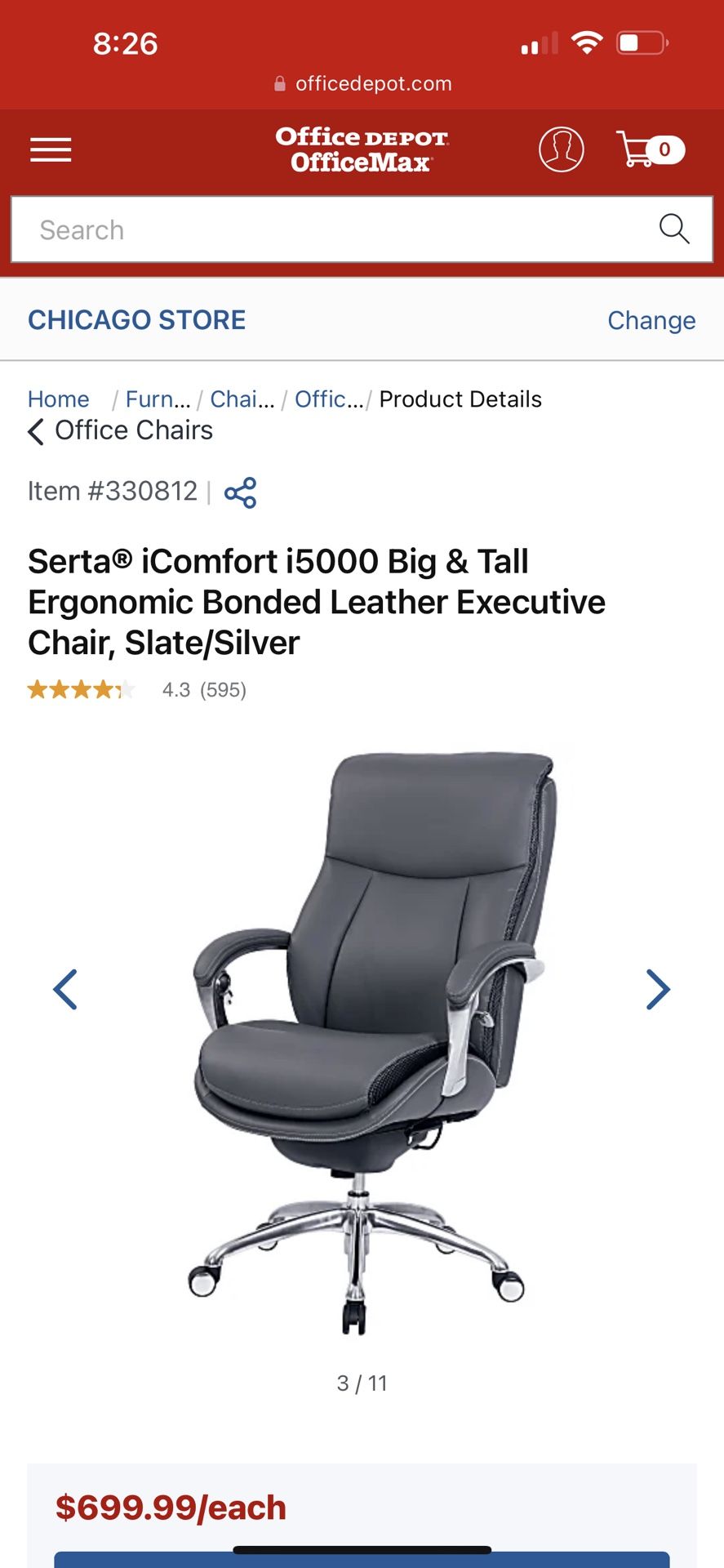Image resolution: width=724 pixels, height=1568 pixels.
Task: Open the account profile icon
Action: pos(562,149)
